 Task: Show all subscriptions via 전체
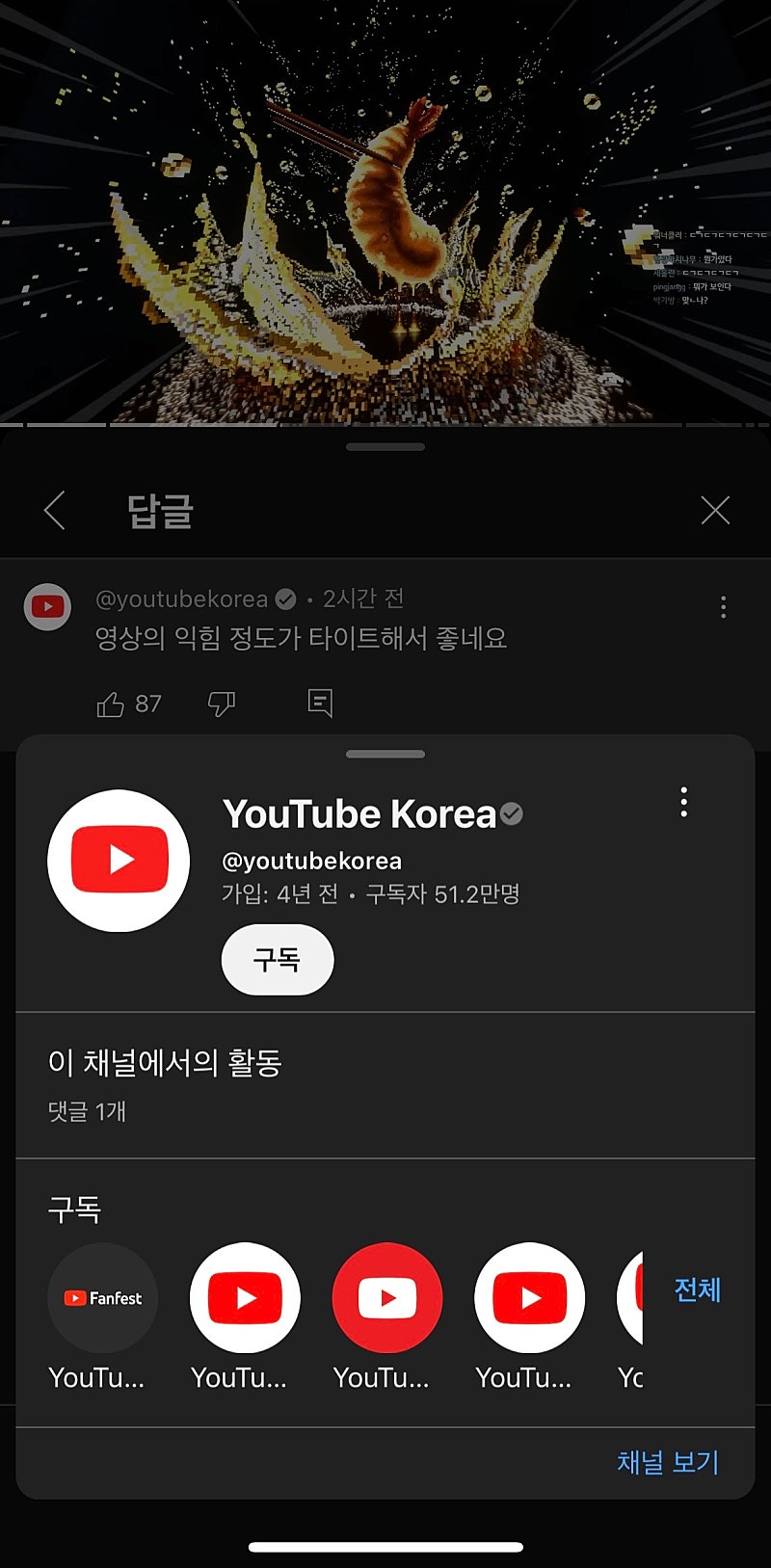[x=697, y=1289]
